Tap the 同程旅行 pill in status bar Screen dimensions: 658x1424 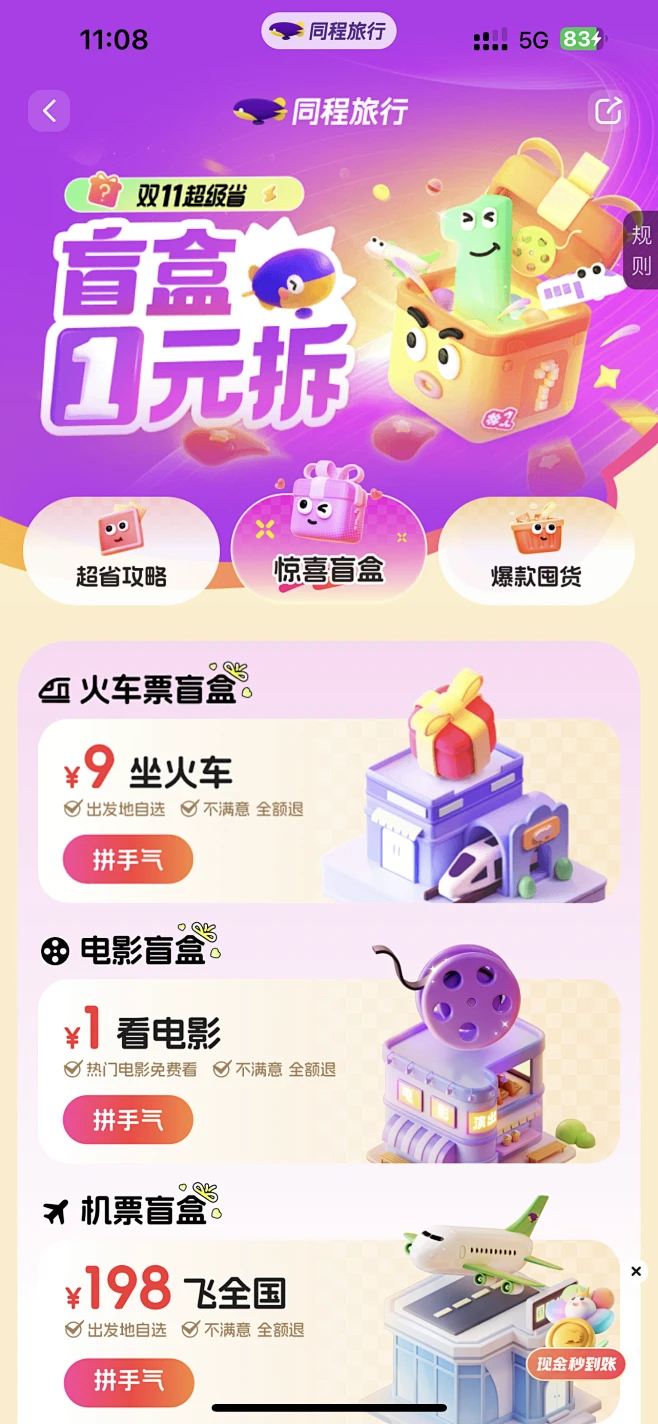pos(329,31)
